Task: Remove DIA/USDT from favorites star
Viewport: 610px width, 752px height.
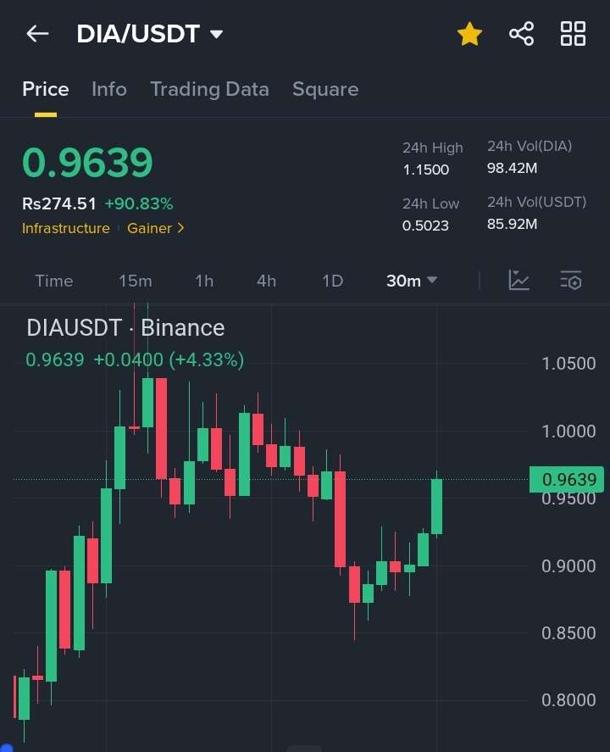Action: pyautogui.click(x=469, y=34)
